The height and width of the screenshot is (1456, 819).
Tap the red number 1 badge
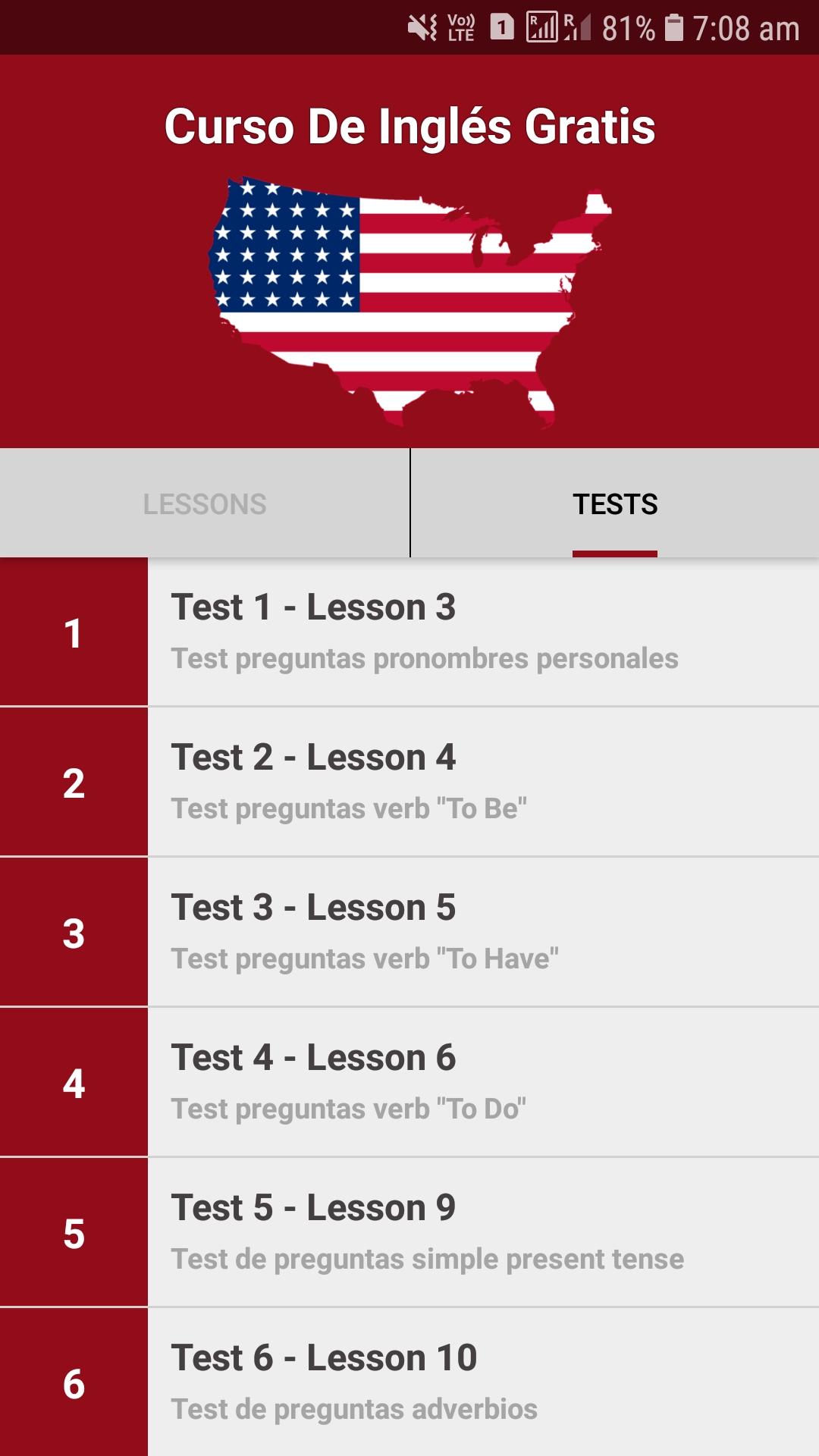pos(74,635)
